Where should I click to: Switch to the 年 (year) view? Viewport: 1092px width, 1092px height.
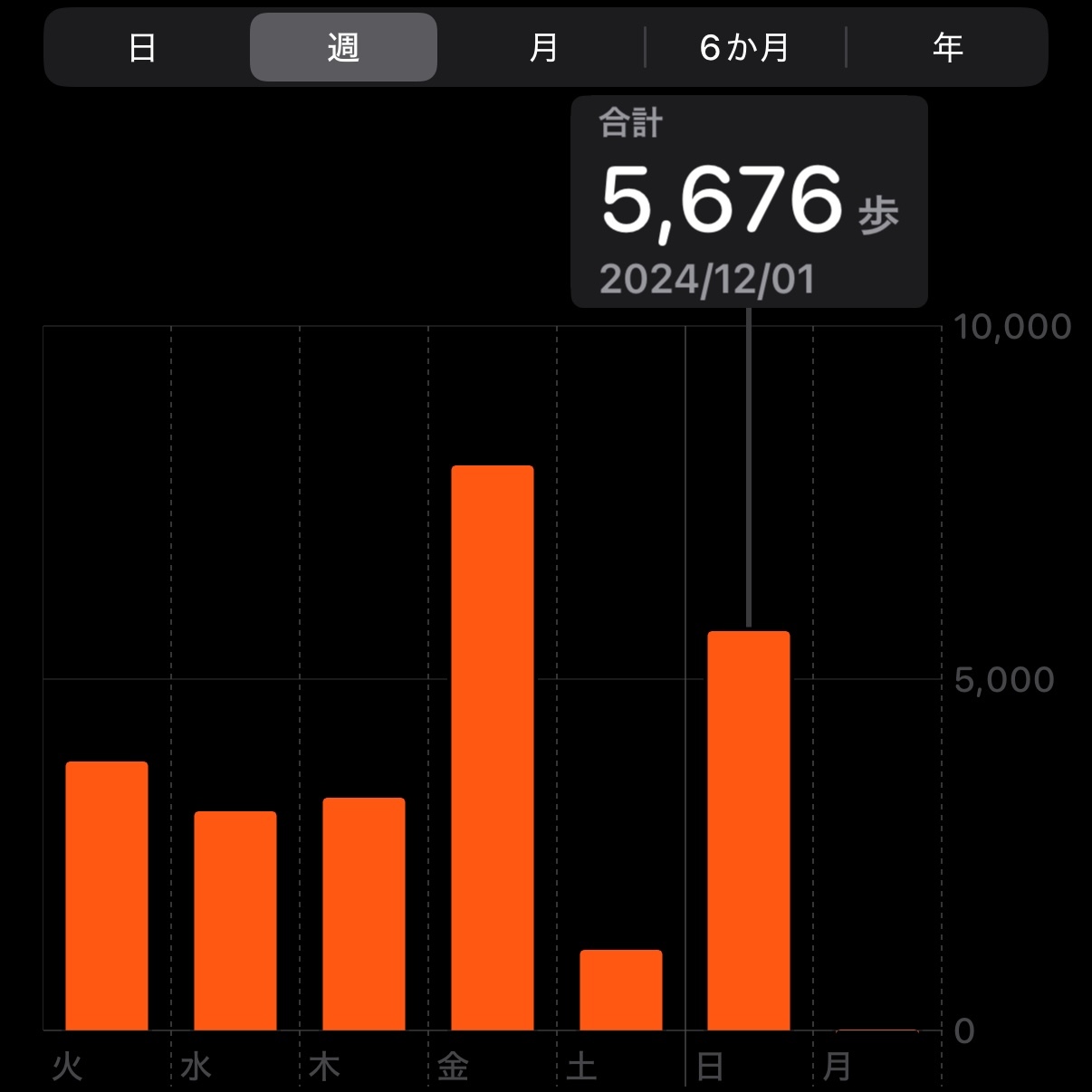947,47
